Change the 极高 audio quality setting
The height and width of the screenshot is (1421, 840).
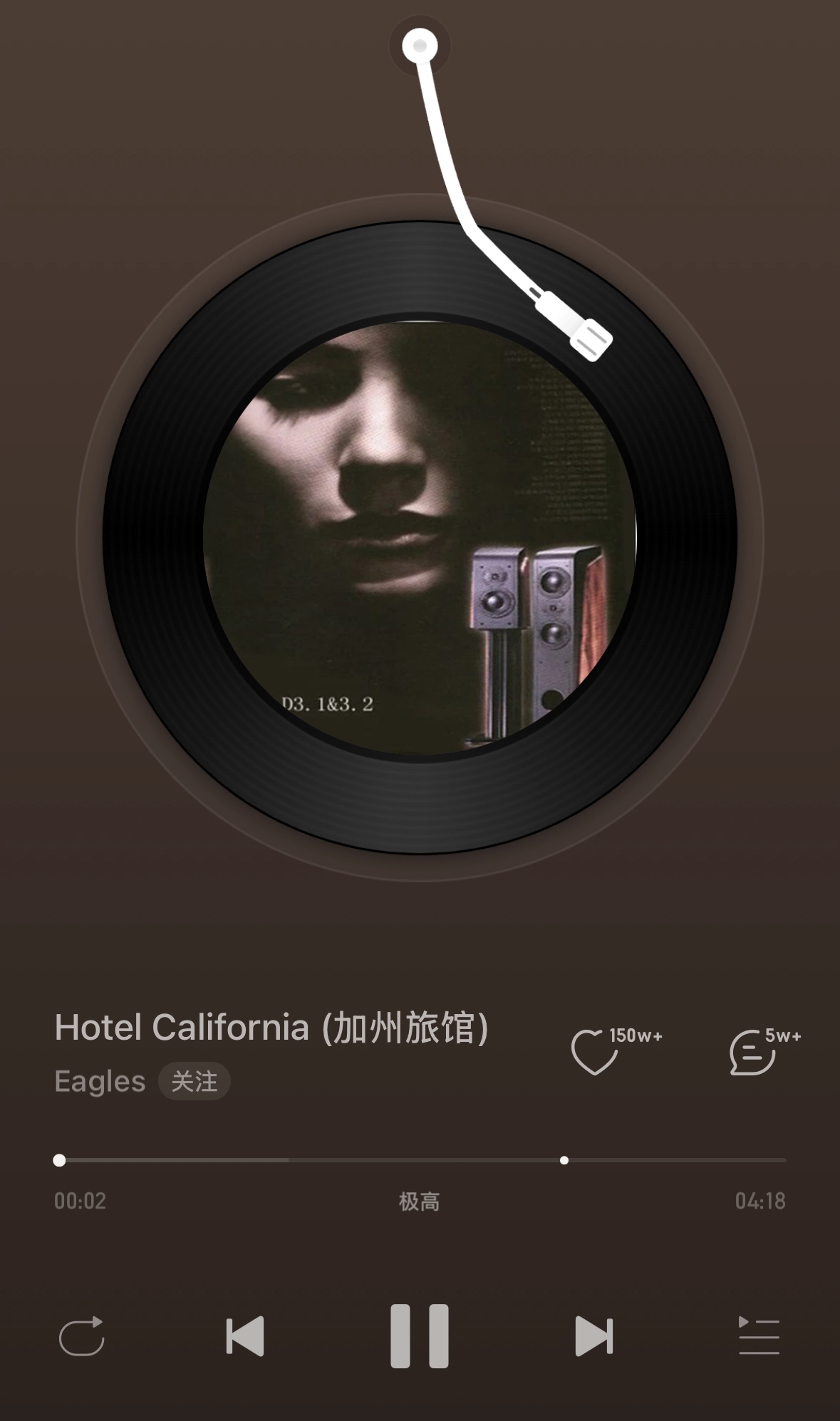point(419,1202)
